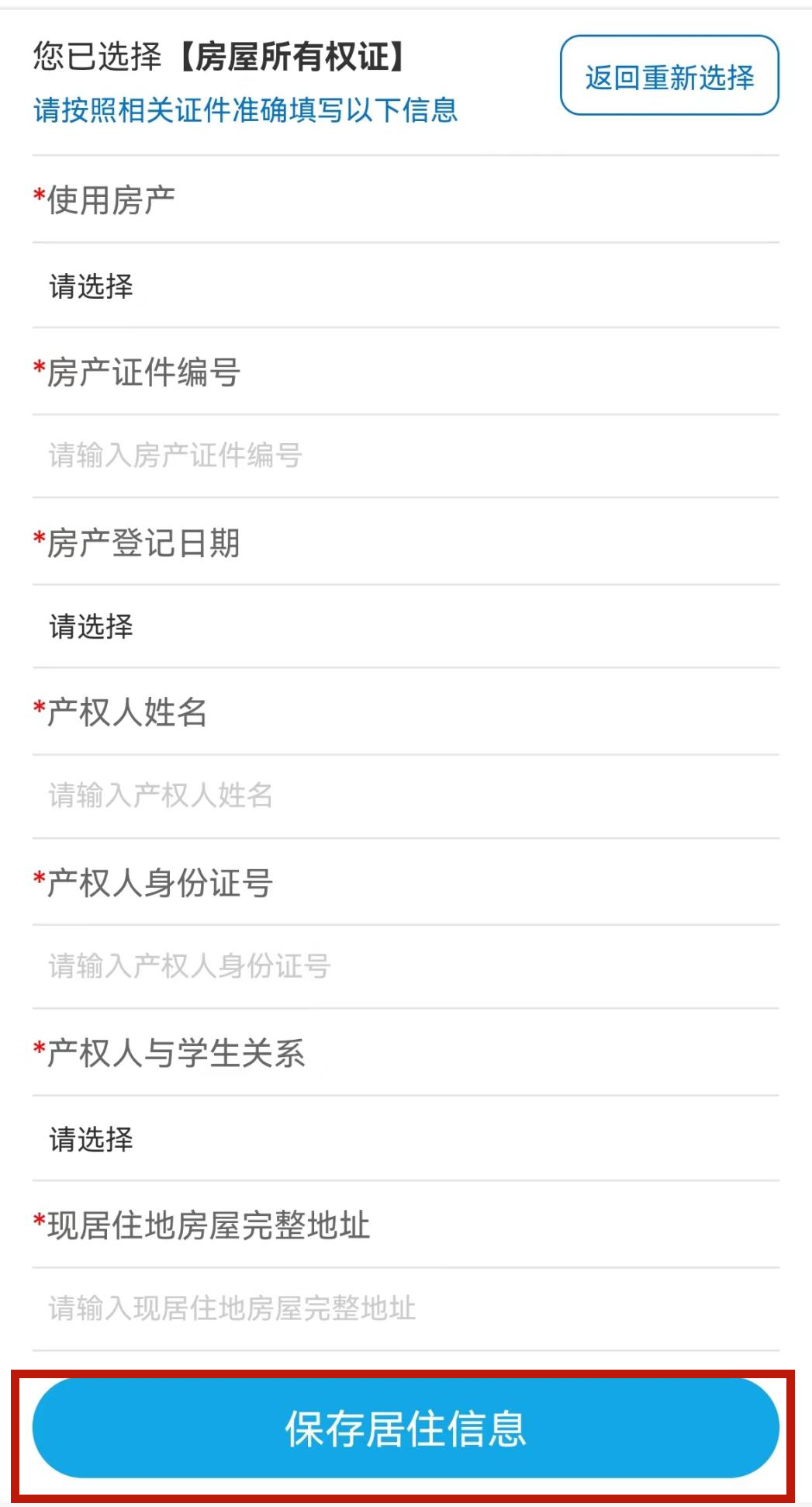Enter text in 产权人姓名 field
812x1507 pixels.
(x=406, y=796)
